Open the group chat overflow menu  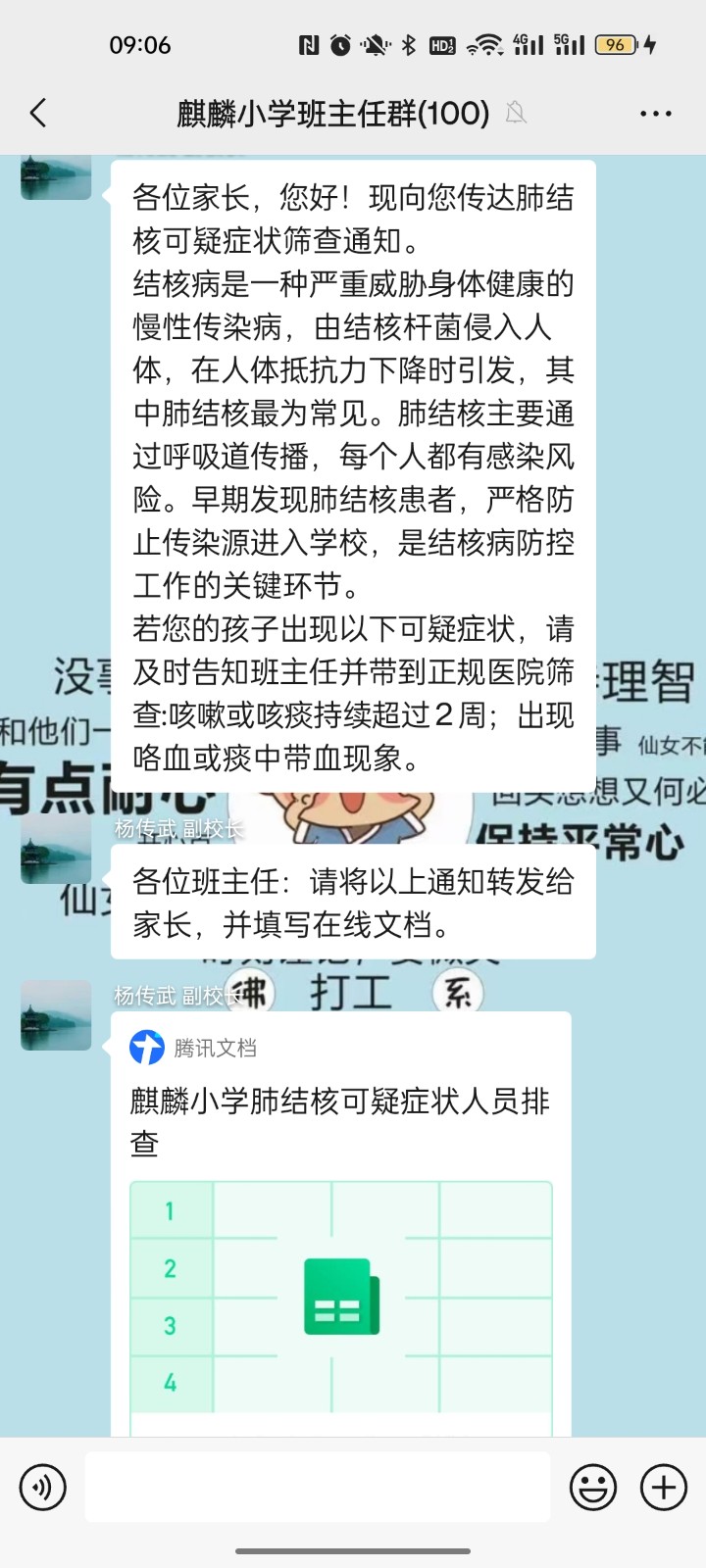pos(655,114)
